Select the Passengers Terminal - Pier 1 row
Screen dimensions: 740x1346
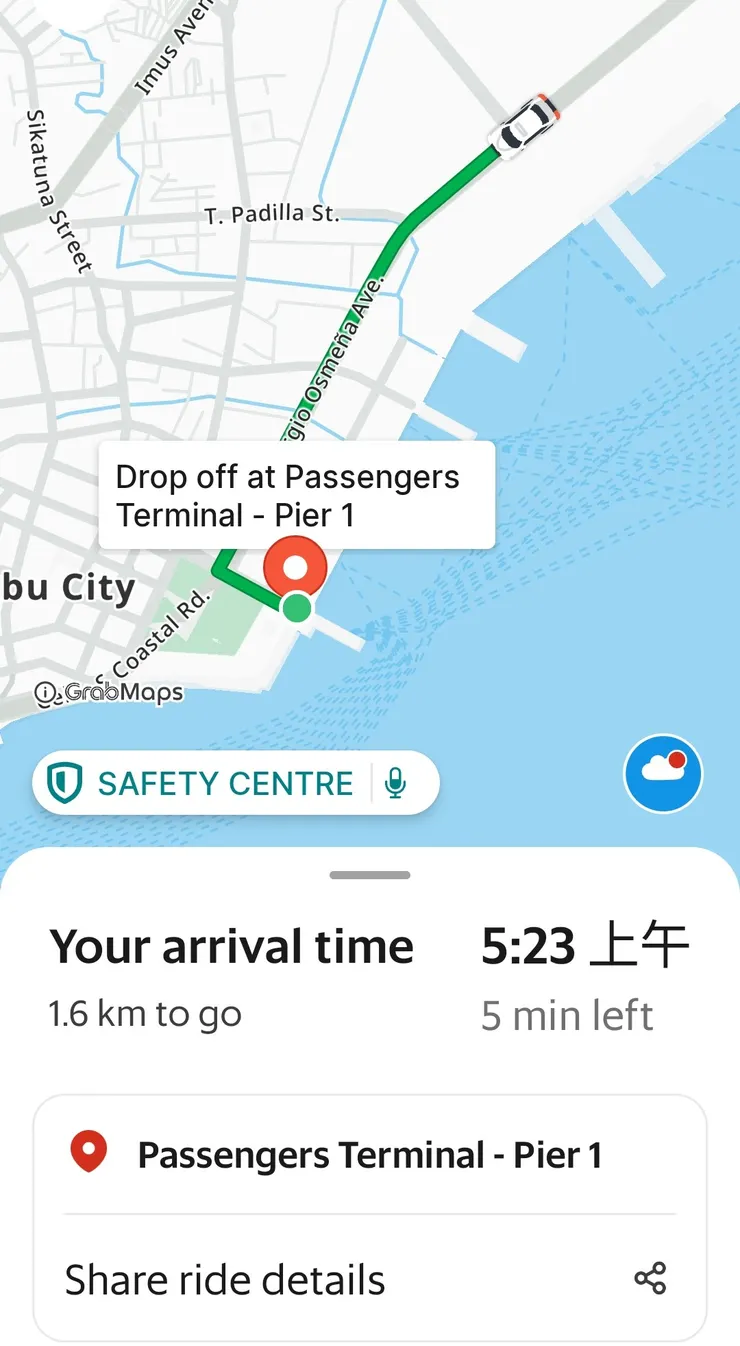370,1154
